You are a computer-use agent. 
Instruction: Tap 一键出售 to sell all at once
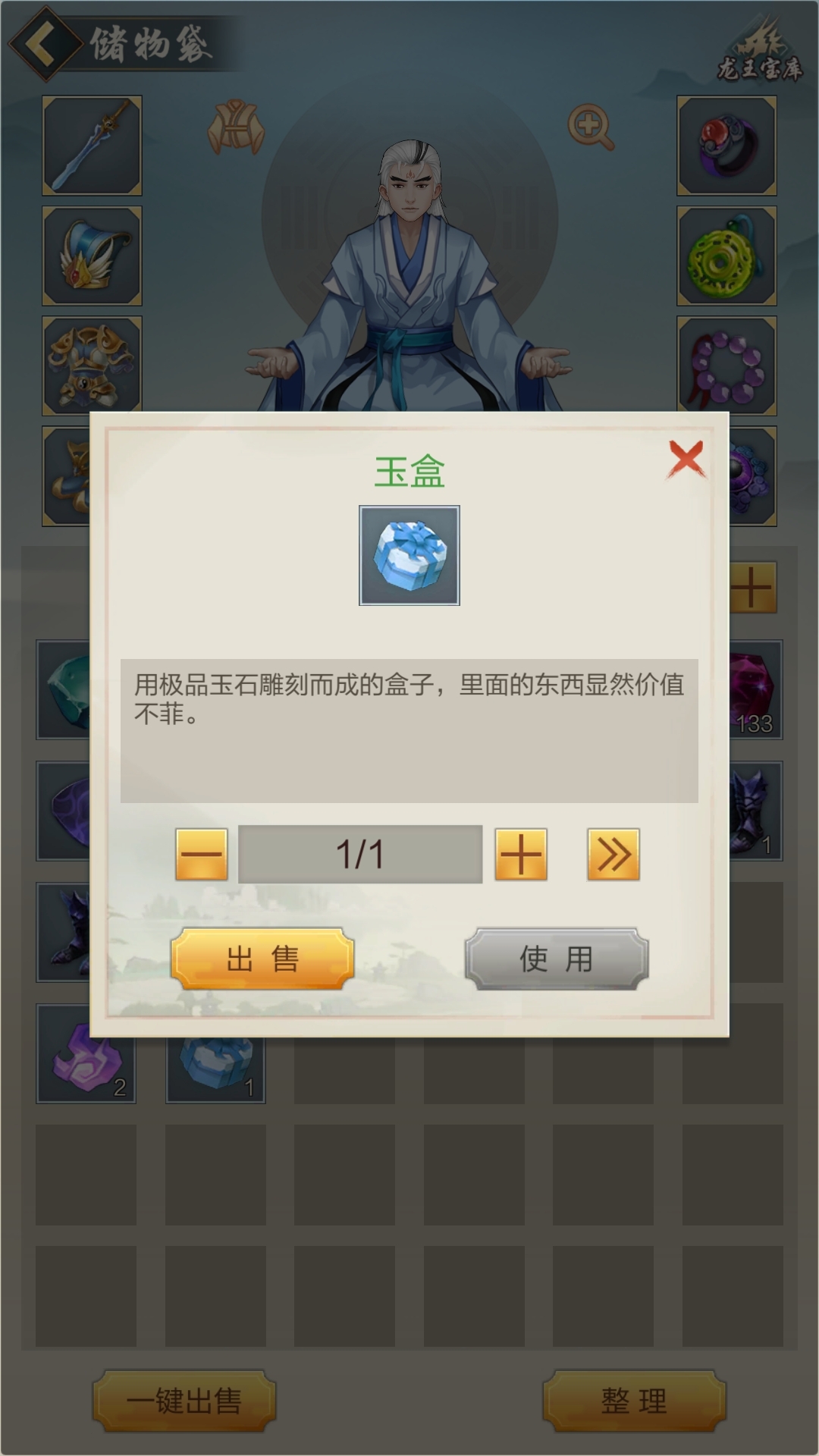coord(184,1401)
